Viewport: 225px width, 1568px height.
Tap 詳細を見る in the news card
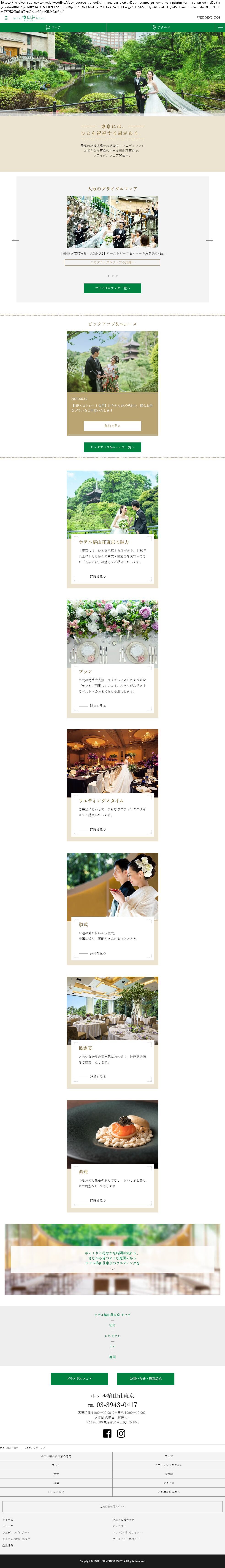pyautogui.click(x=112, y=426)
